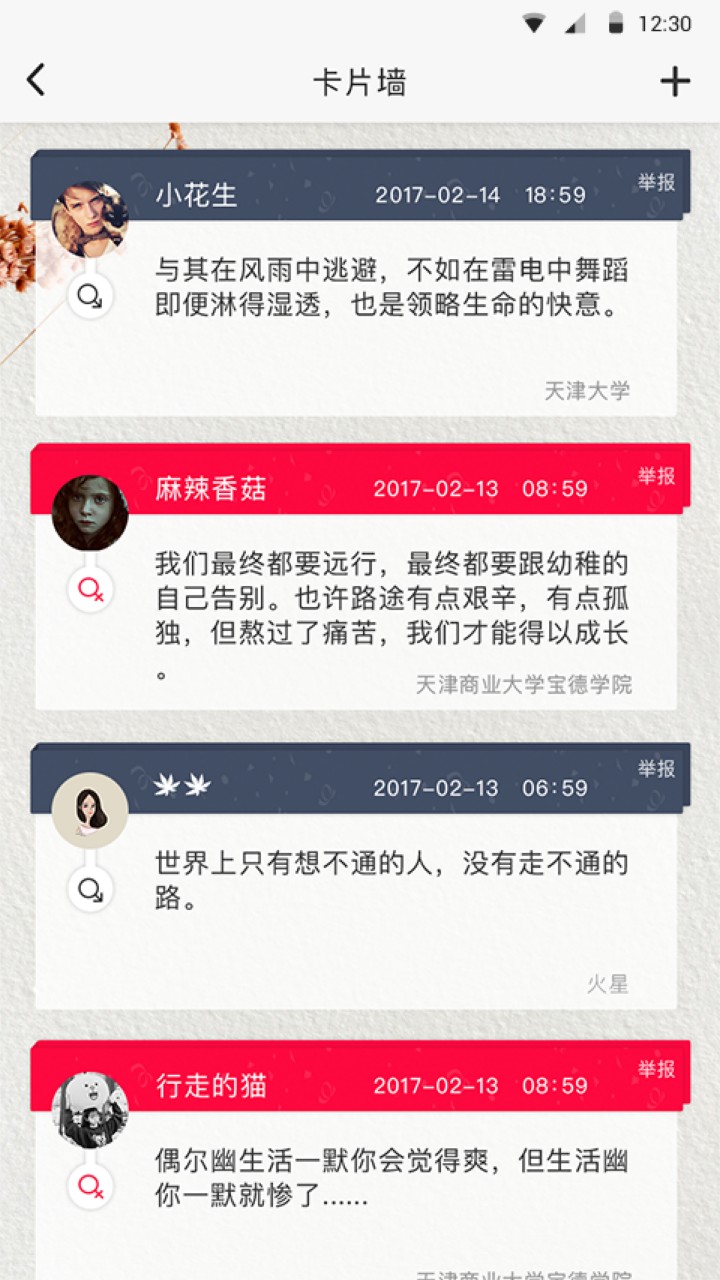The width and height of the screenshot is (720, 1280).
Task: Report 小花生's card via 举报
Action: coord(657,182)
